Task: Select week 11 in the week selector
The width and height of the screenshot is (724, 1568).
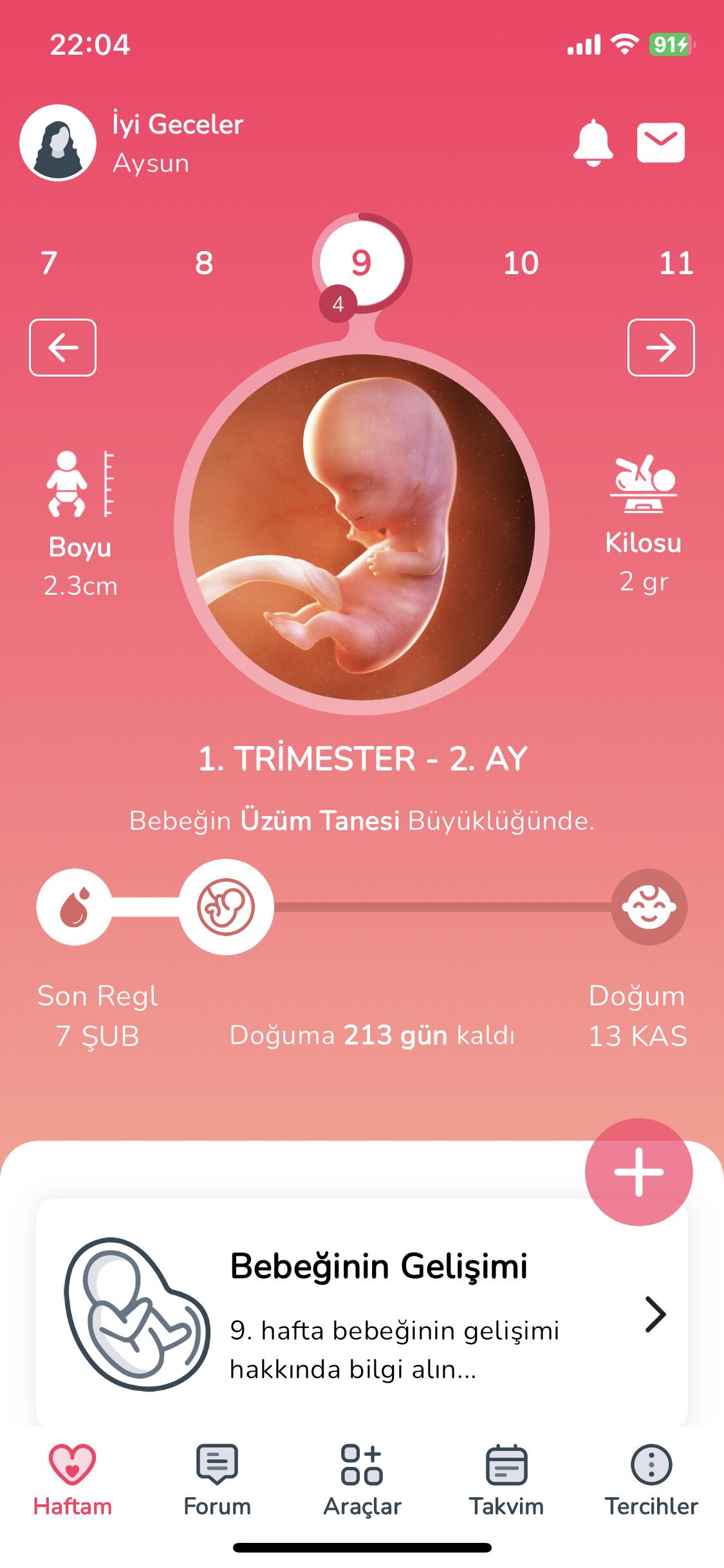Action: [676, 263]
